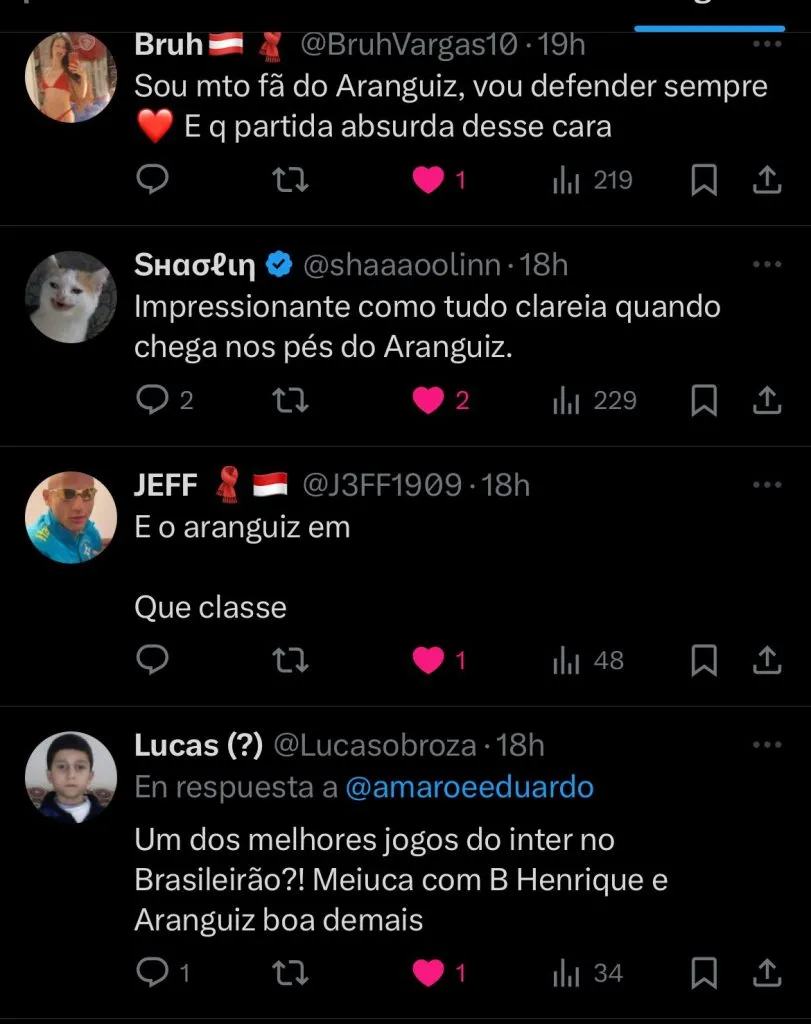The width and height of the screenshot is (811, 1024).
Task: Reply to Lucas (?)'s tweet
Action: coord(152,972)
